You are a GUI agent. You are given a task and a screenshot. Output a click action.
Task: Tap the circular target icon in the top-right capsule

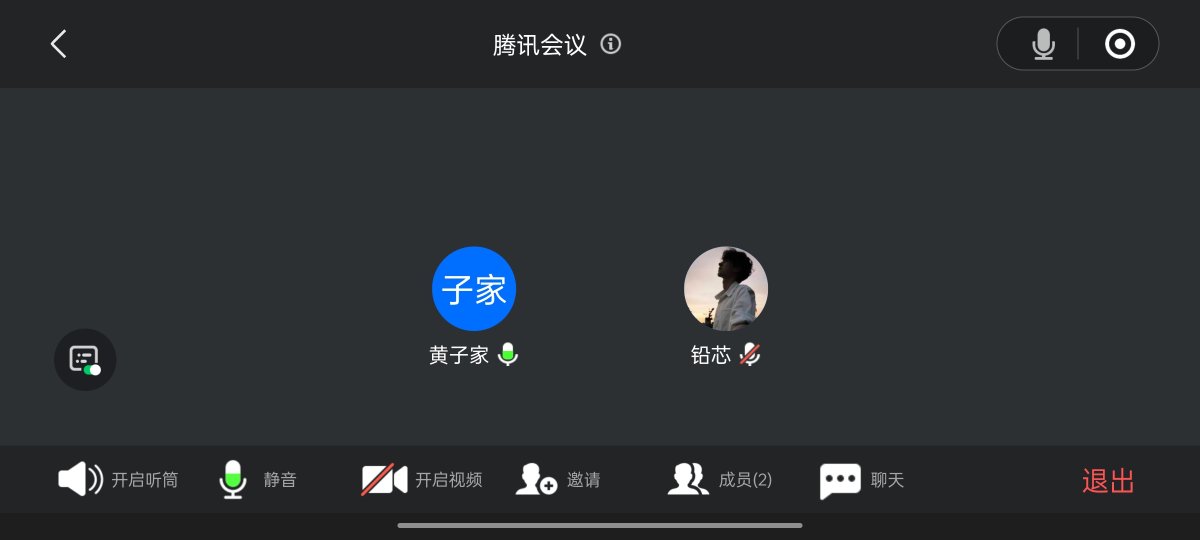point(1119,44)
